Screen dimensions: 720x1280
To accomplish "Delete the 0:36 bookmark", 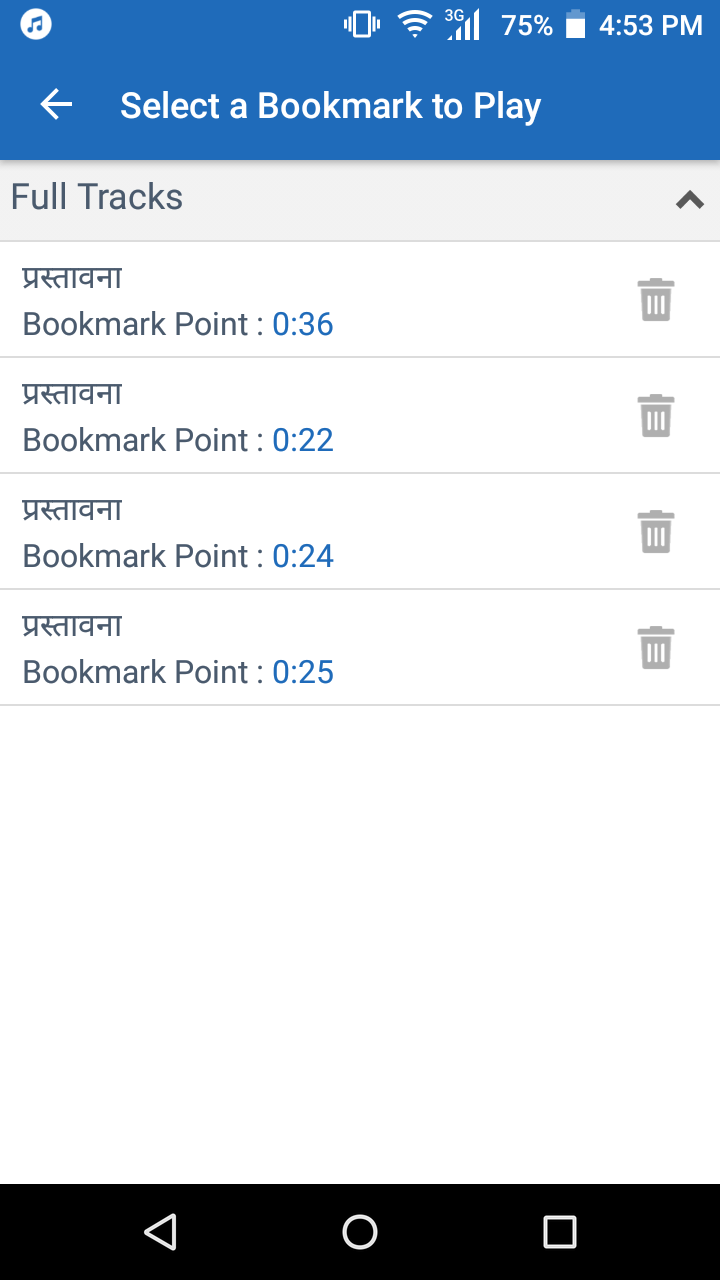I will [656, 300].
